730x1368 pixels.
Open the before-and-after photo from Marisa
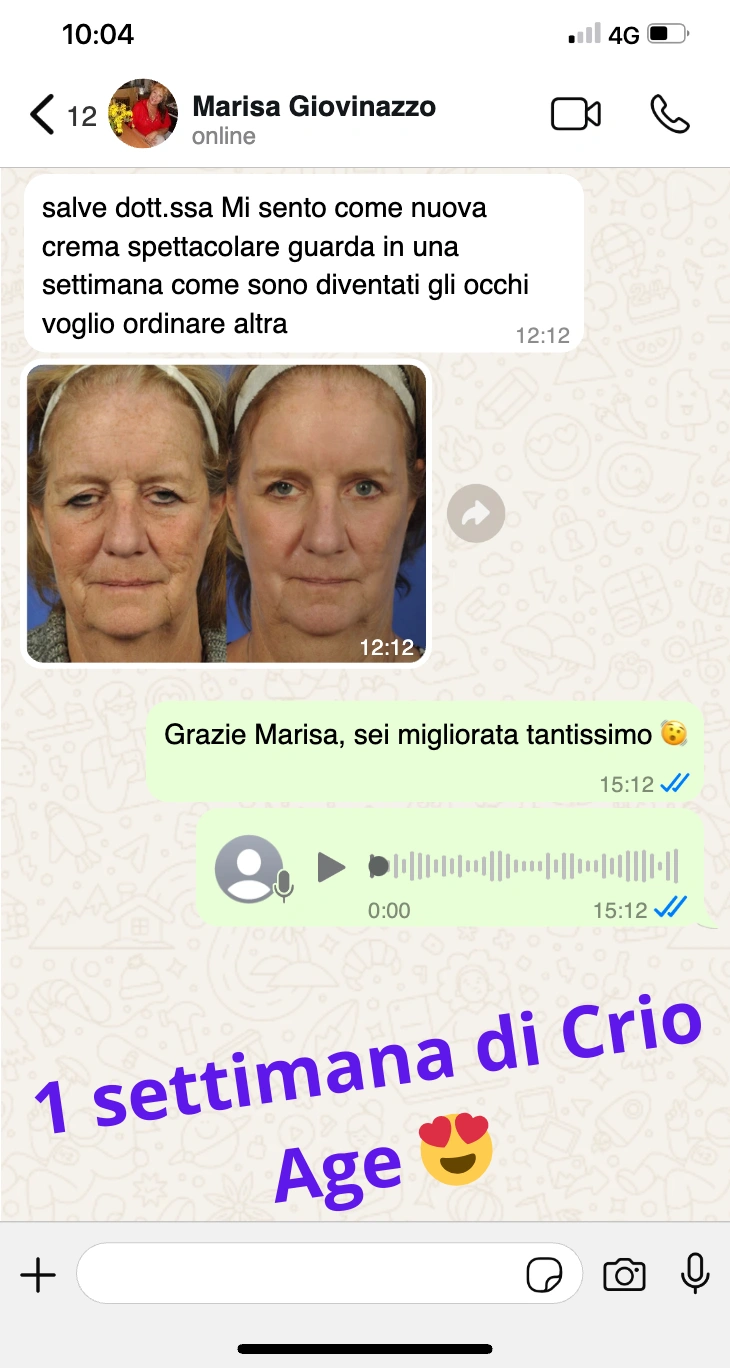[x=226, y=513]
